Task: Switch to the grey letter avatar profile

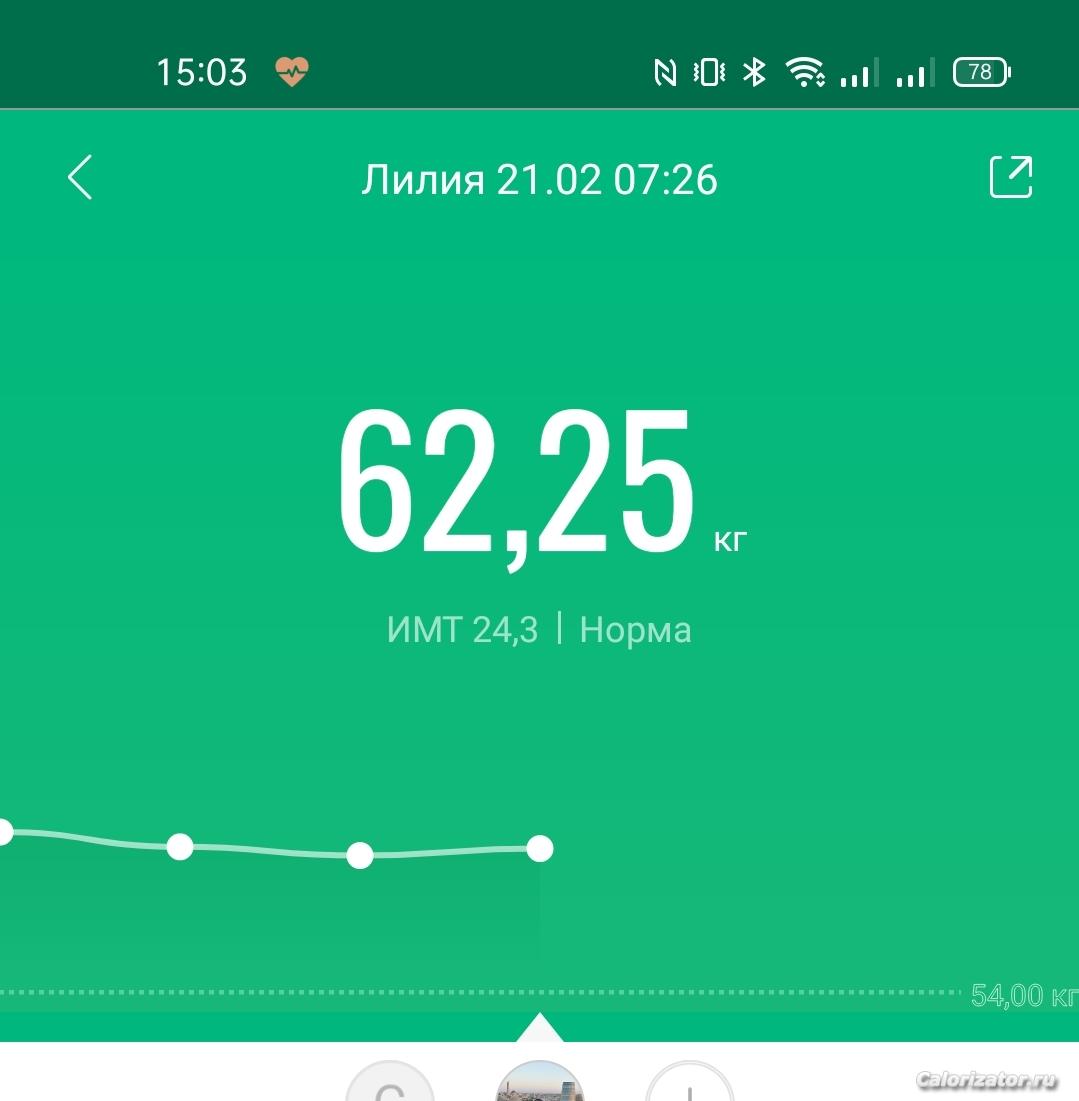Action: pyautogui.click(x=390, y=1086)
